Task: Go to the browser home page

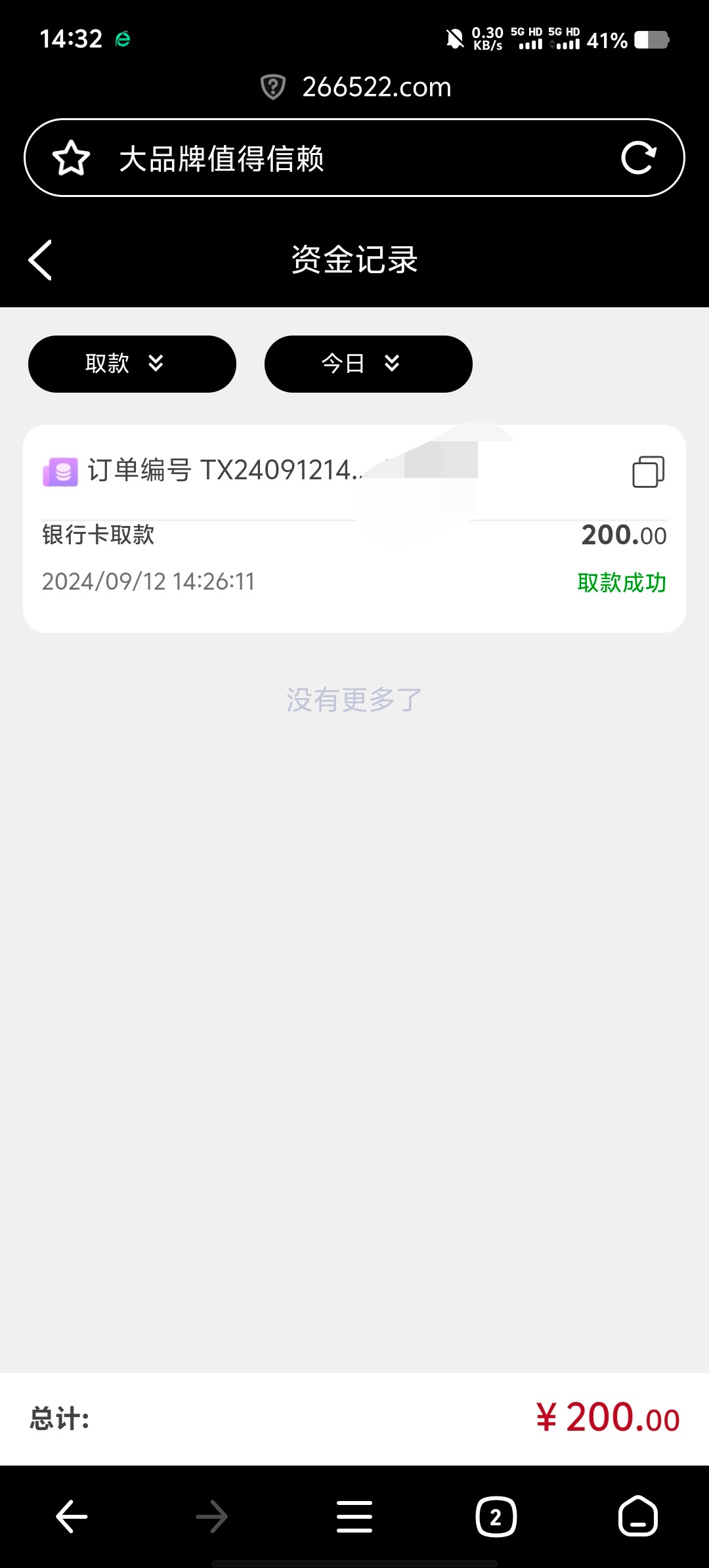Action: [637, 1516]
